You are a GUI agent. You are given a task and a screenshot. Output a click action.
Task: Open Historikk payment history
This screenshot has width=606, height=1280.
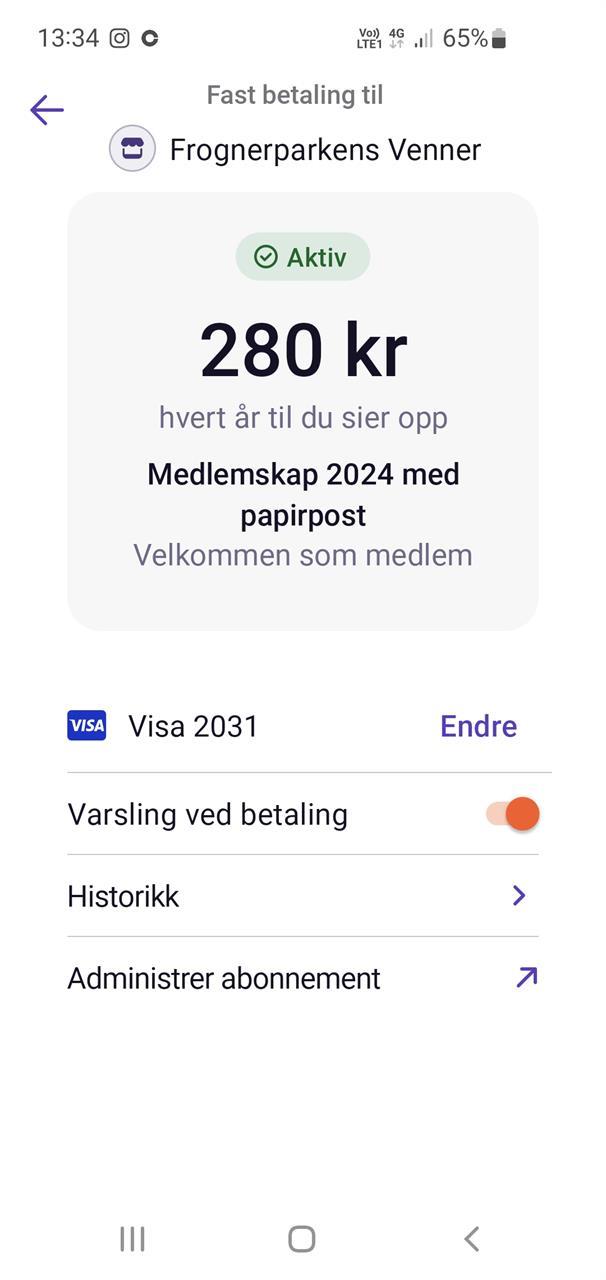pyautogui.click(x=302, y=896)
